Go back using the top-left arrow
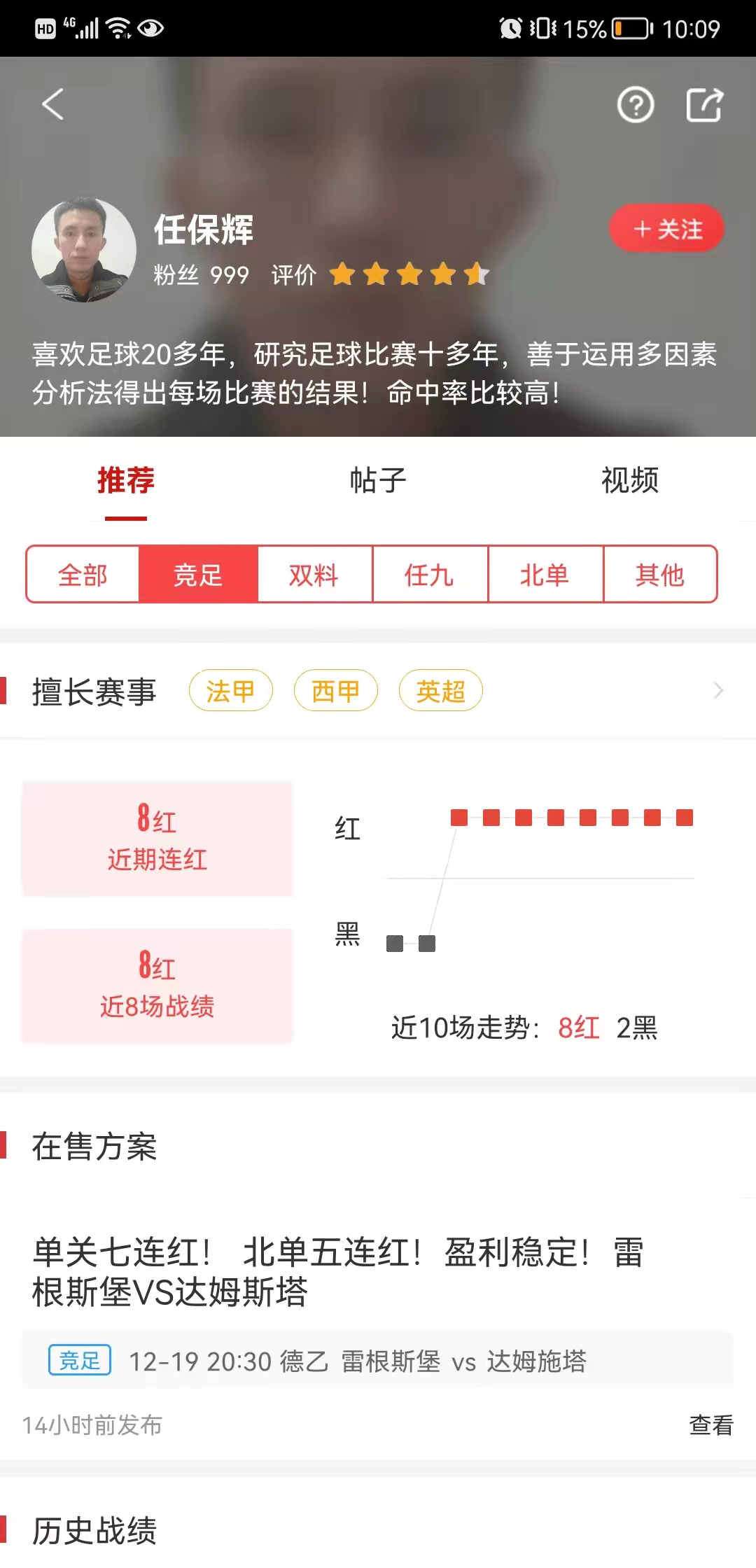The image size is (756, 1568). (x=52, y=105)
